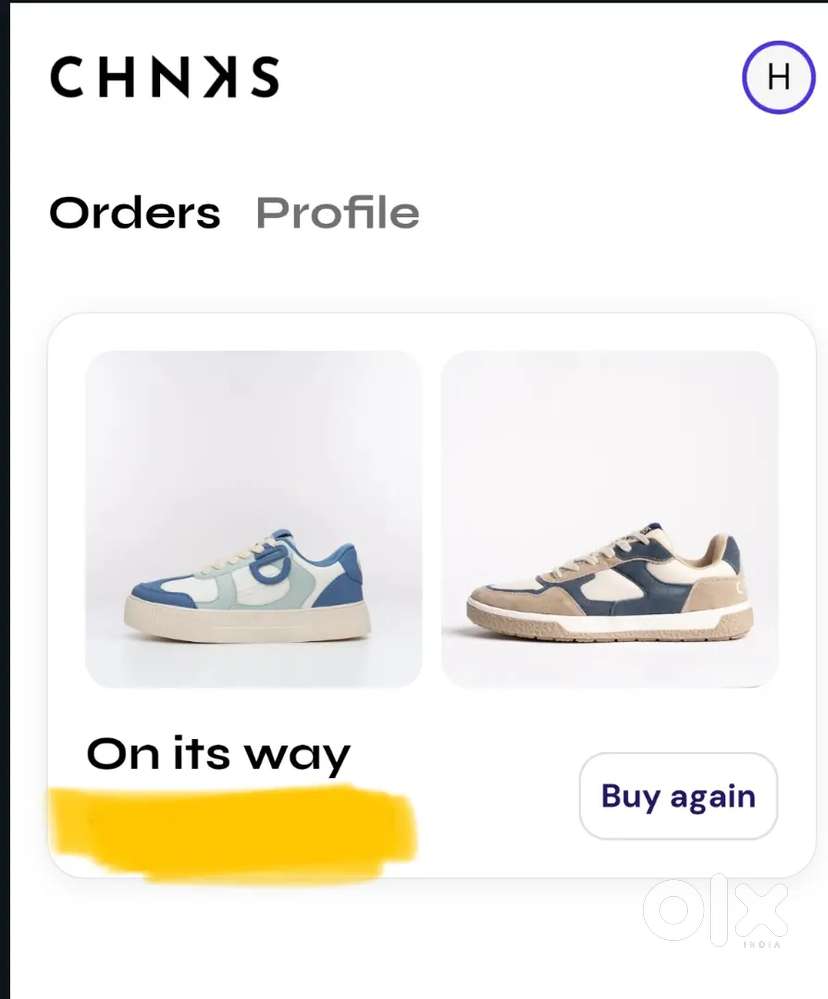
Task: Go to CHNKS home via logo
Action: pos(164,77)
